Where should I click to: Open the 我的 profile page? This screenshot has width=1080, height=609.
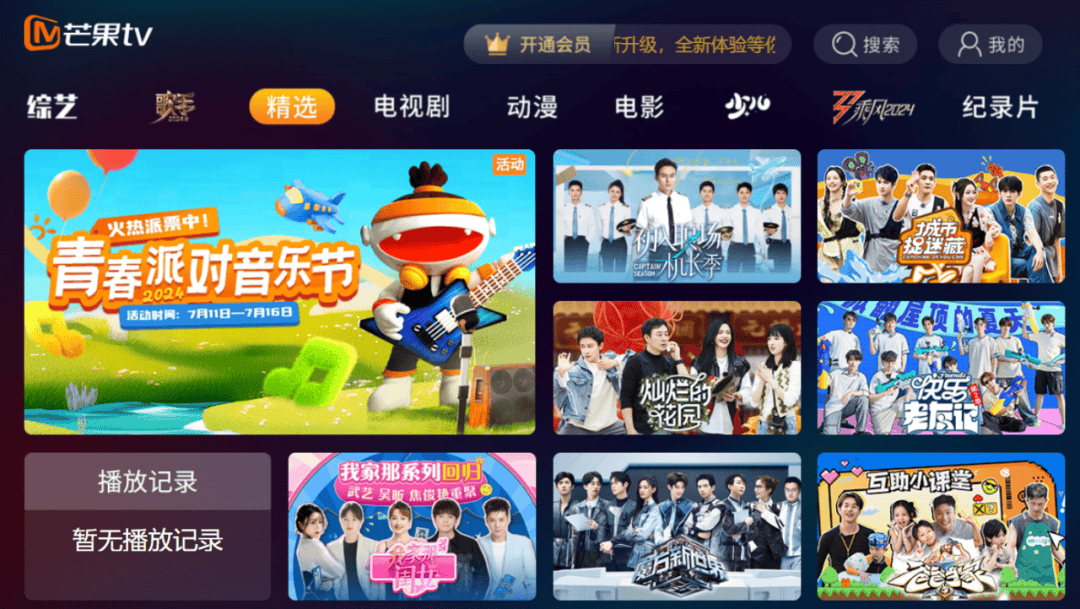[990, 45]
